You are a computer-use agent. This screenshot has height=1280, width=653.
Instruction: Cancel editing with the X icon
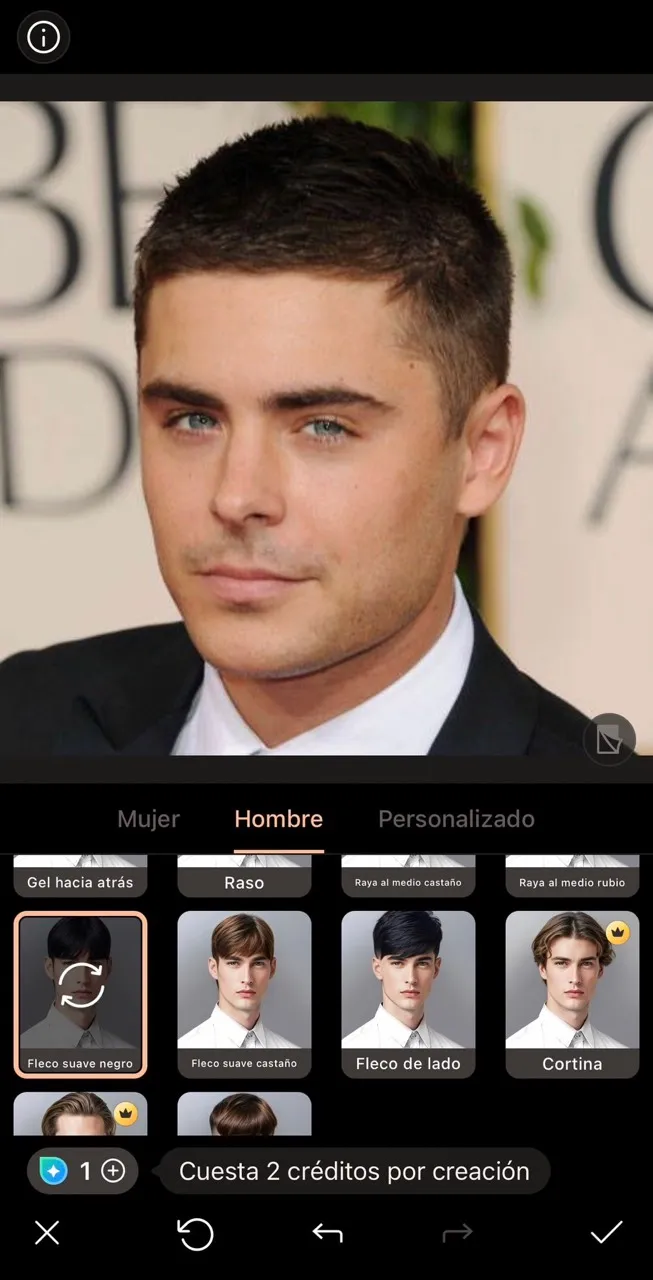click(x=47, y=1232)
